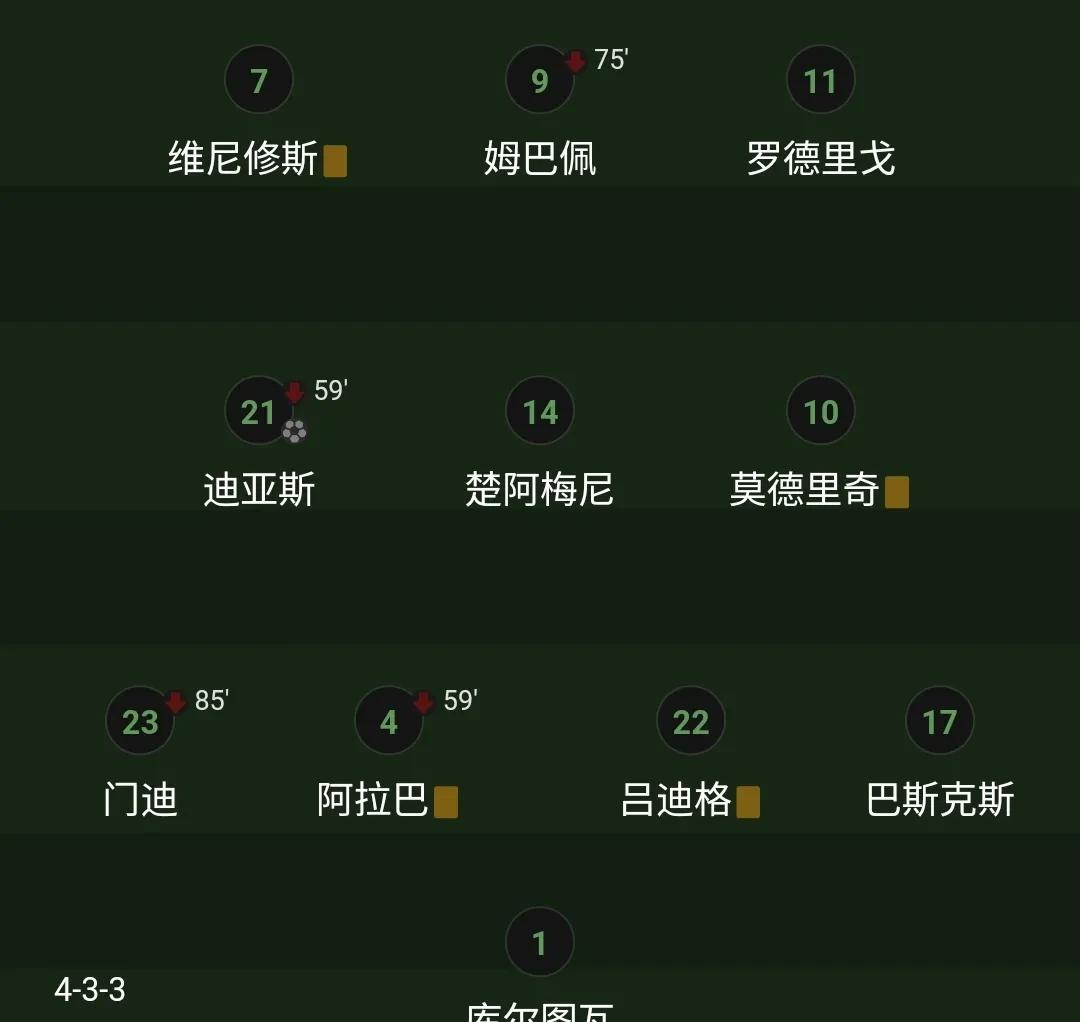This screenshot has height=1022, width=1080.
Task: Select 阿拉巴 in the back line
Action: click(389, 721)
